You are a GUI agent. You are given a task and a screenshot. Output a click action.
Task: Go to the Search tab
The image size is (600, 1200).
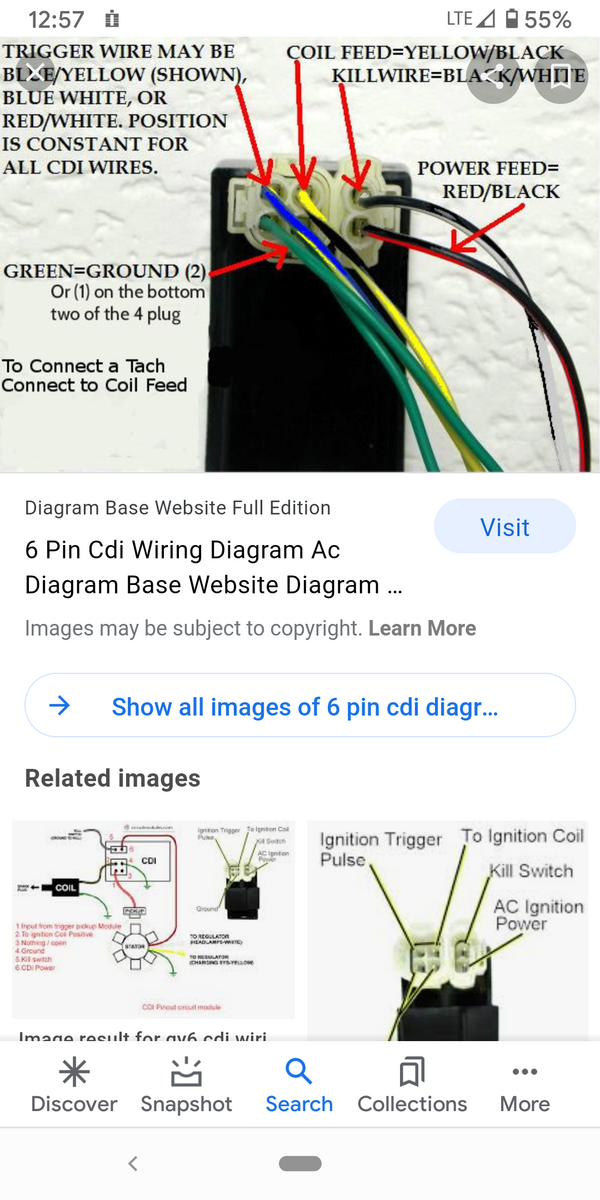pyautogui.click(x=299, y=1085)
